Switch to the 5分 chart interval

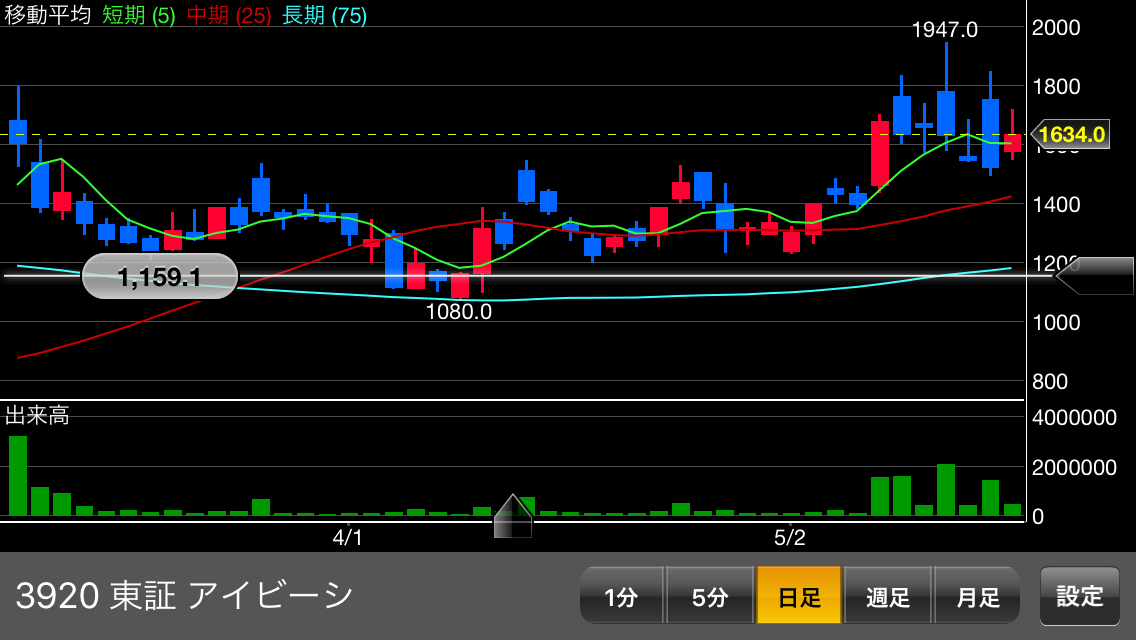coord(709,597)
